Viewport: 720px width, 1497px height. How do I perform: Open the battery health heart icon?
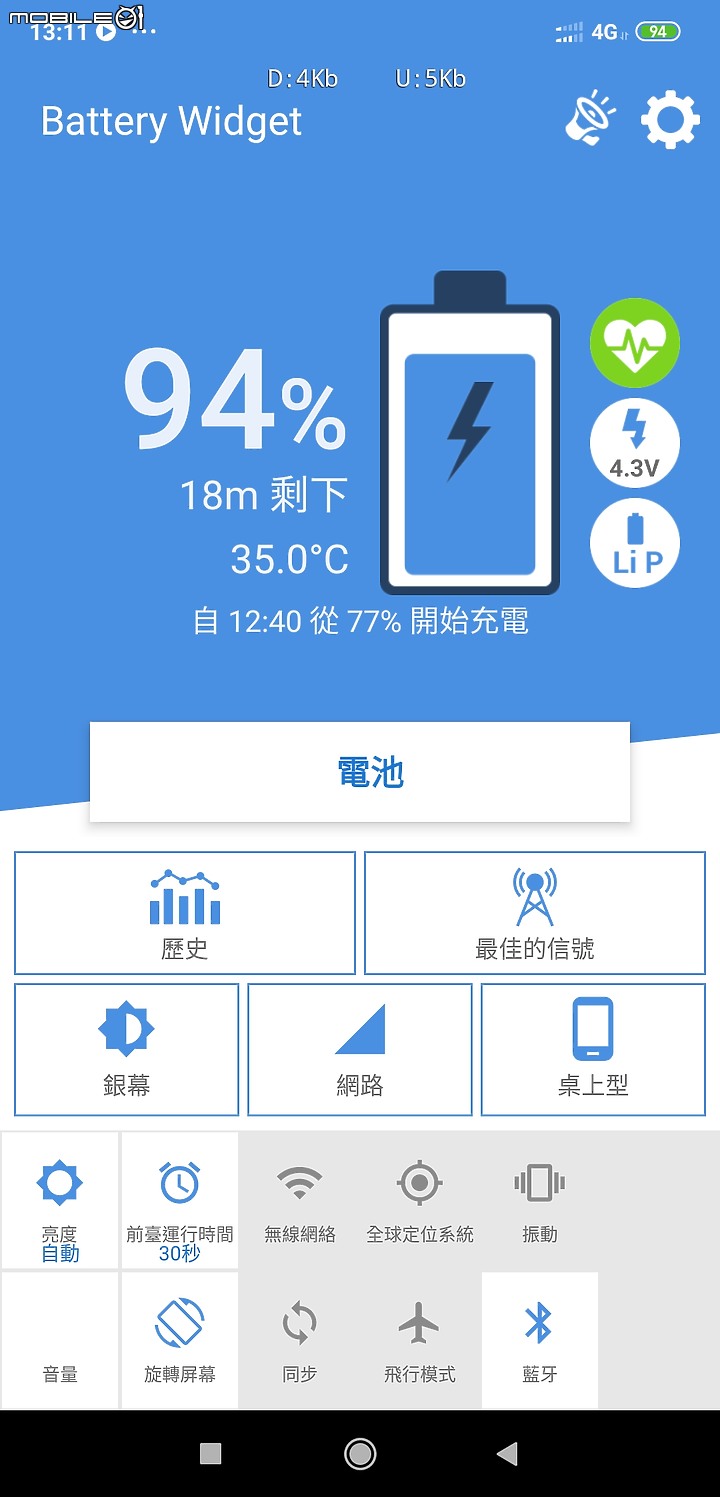634,343
